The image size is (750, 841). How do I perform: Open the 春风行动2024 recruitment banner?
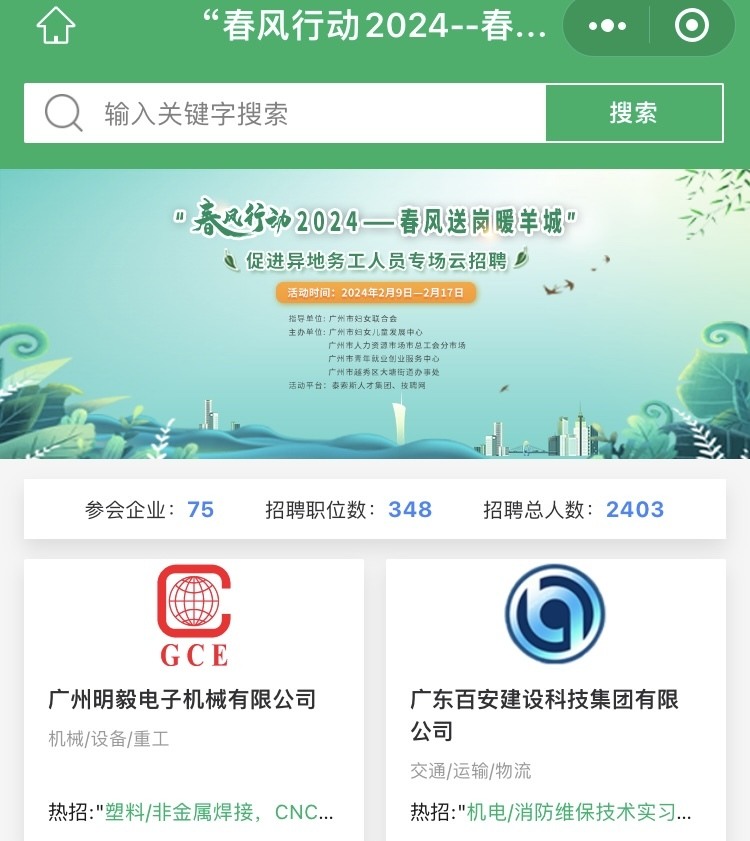point(375,313)
